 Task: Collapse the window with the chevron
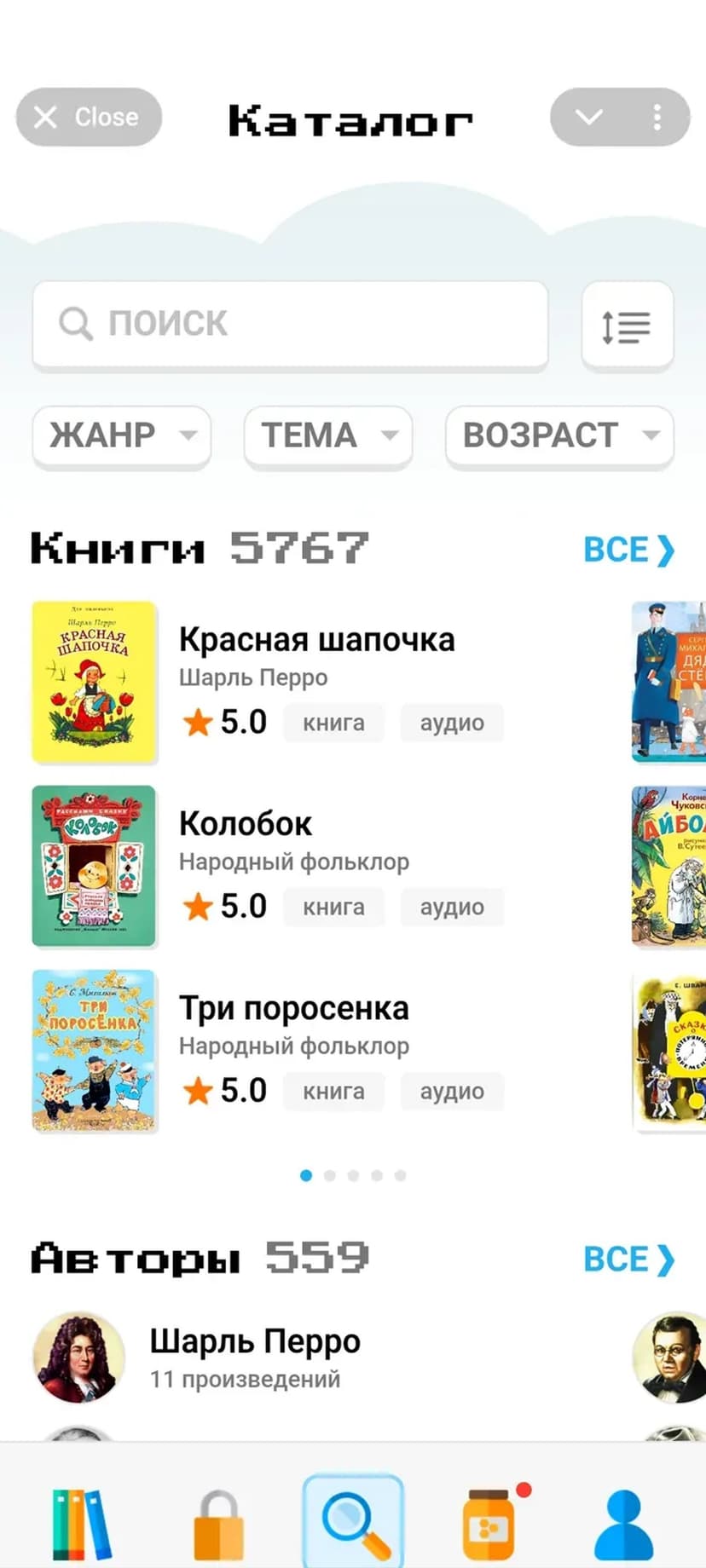point(589,117)
